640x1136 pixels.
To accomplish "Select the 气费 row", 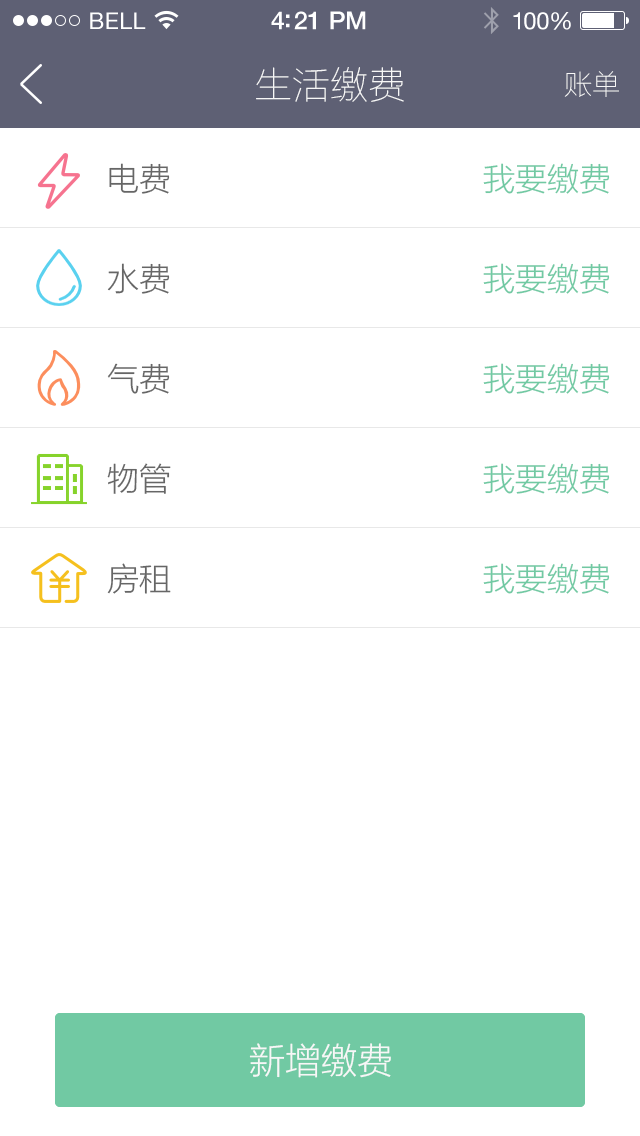I will click(x=320, y=378).
